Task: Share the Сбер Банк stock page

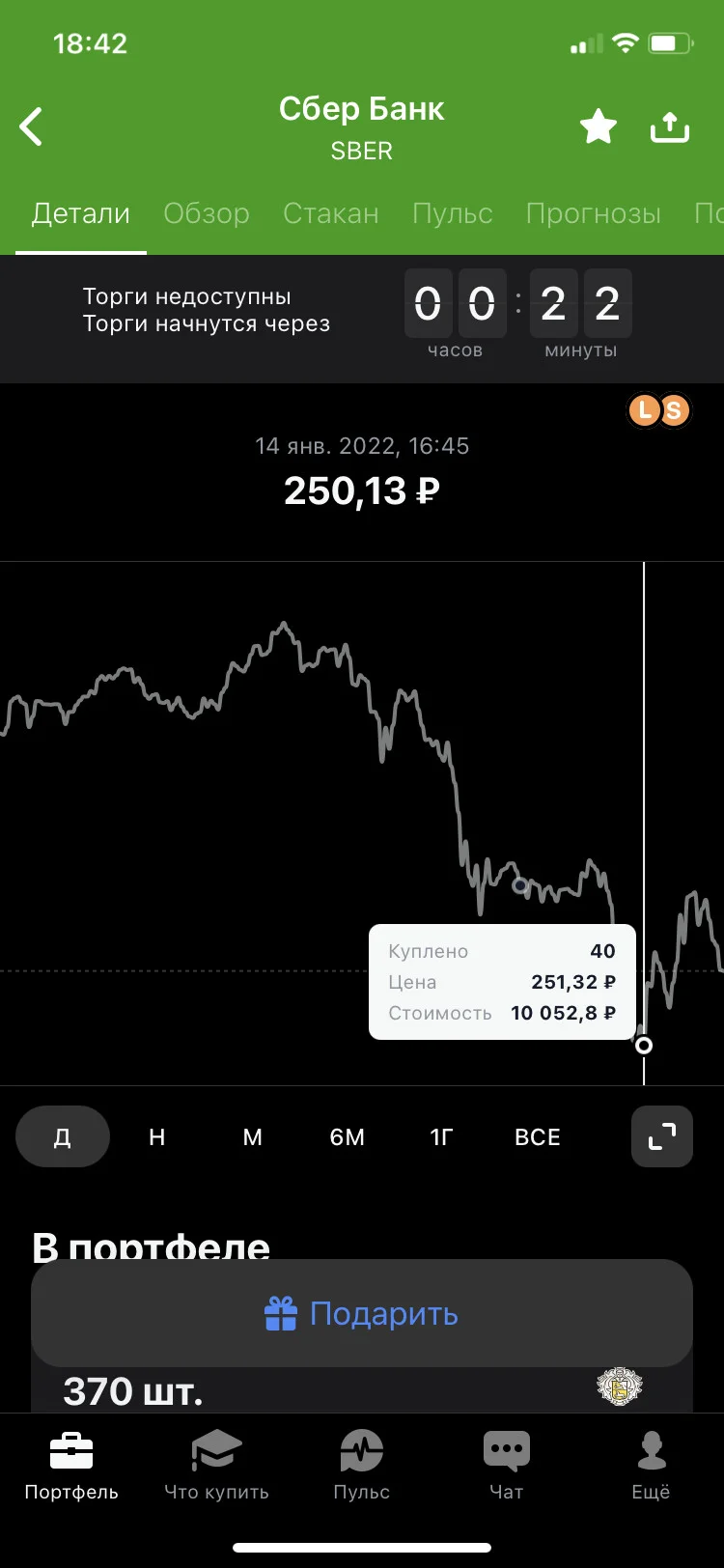Action: click(670, 126)
